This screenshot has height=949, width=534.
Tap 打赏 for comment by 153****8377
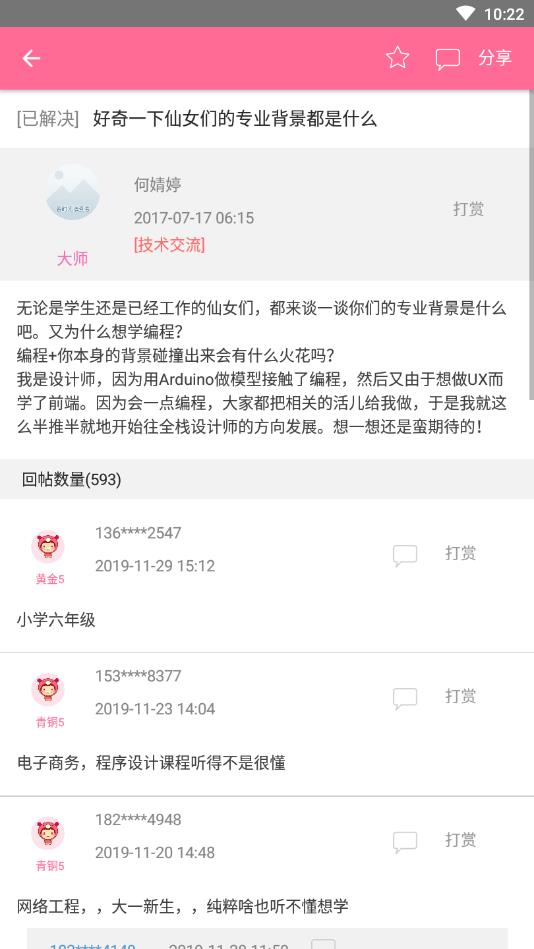(461, 696)
